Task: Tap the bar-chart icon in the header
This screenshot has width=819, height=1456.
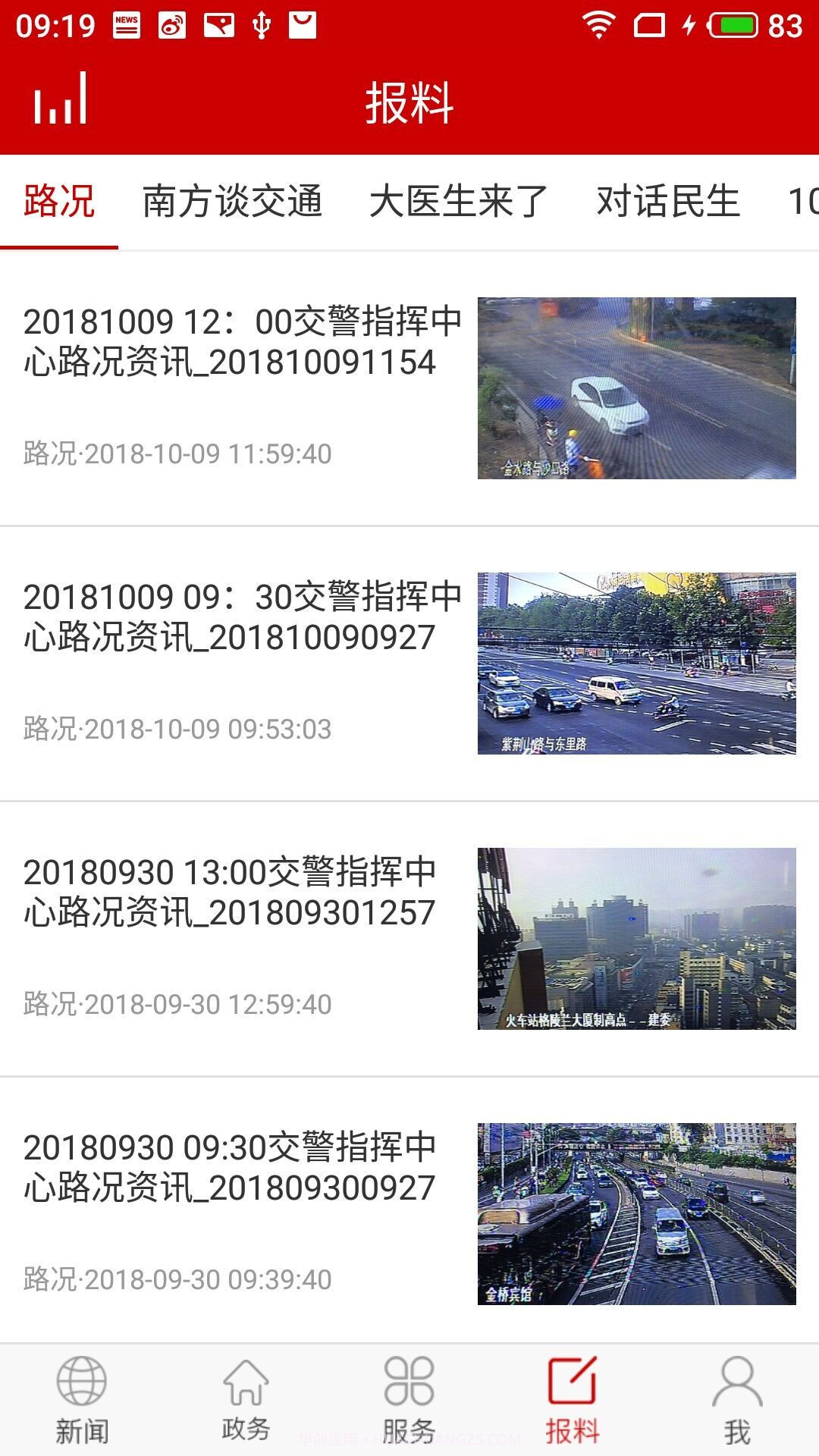Action: (61, 105)
